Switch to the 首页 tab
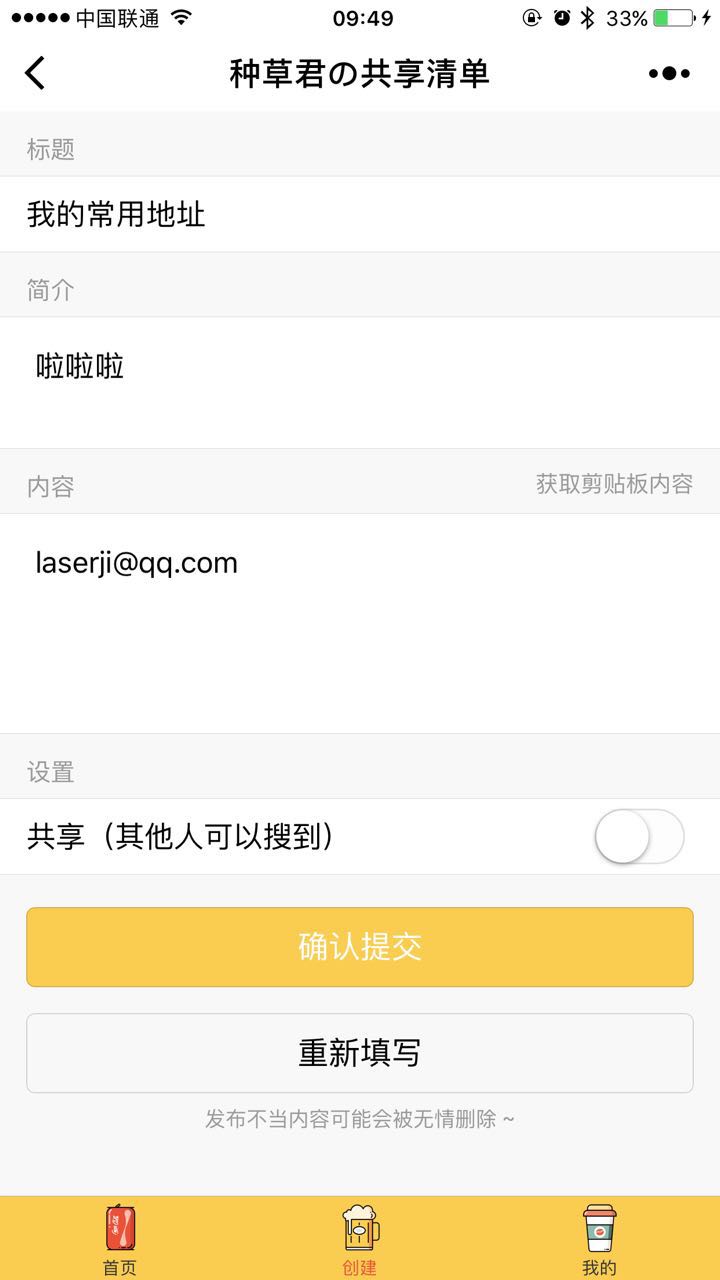This screenshot has height=1280, width=720. click(120, 1240)
